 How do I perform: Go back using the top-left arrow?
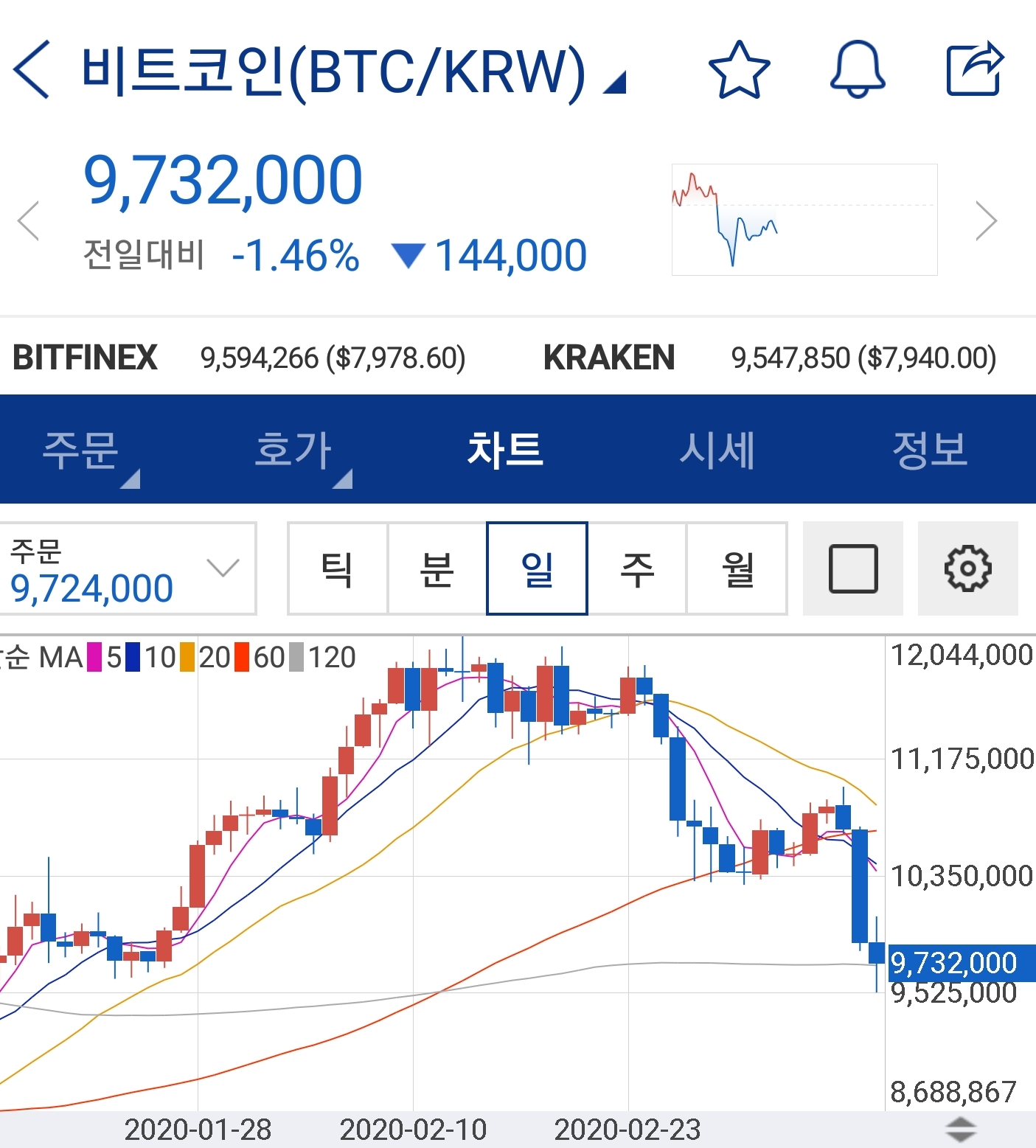(31, 69)
